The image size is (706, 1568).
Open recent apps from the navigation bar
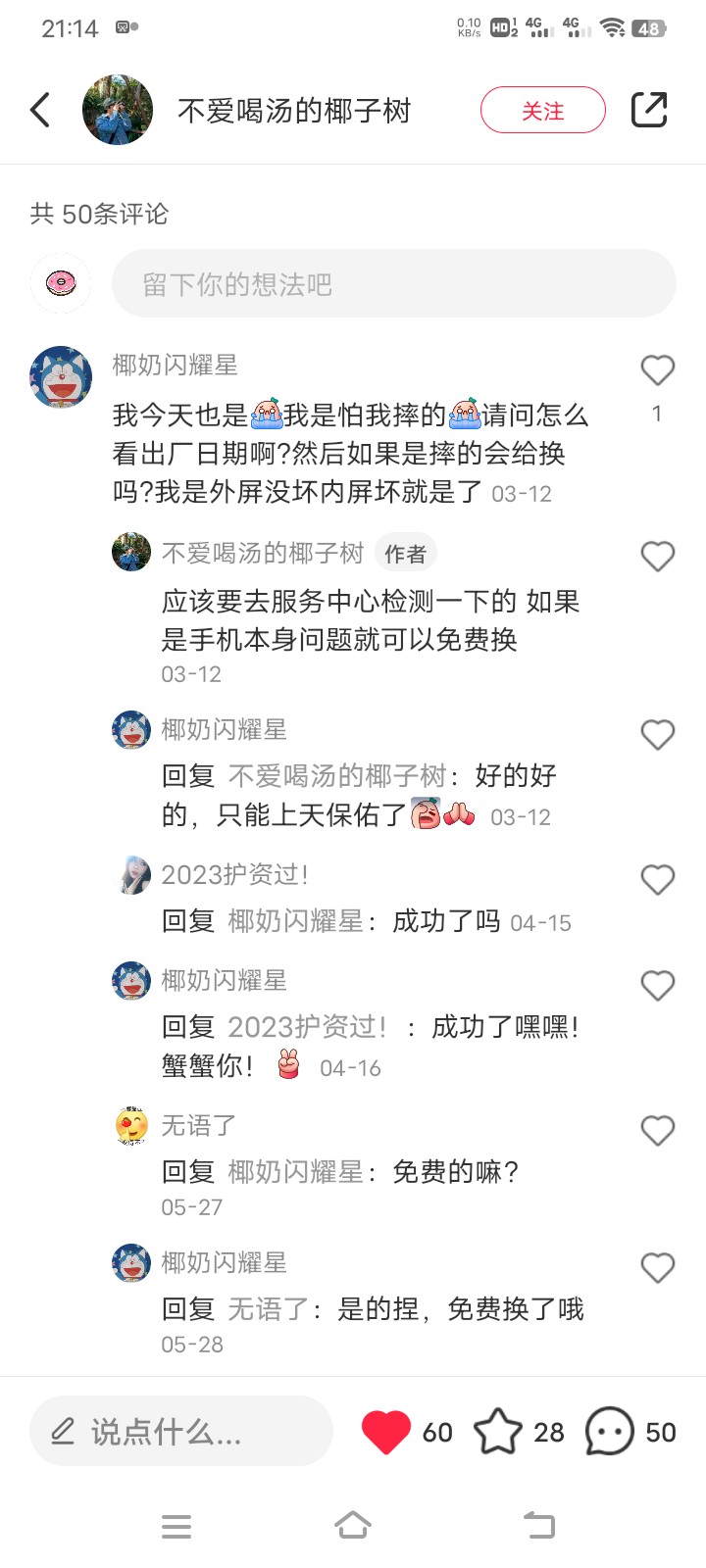[176, 1526]
